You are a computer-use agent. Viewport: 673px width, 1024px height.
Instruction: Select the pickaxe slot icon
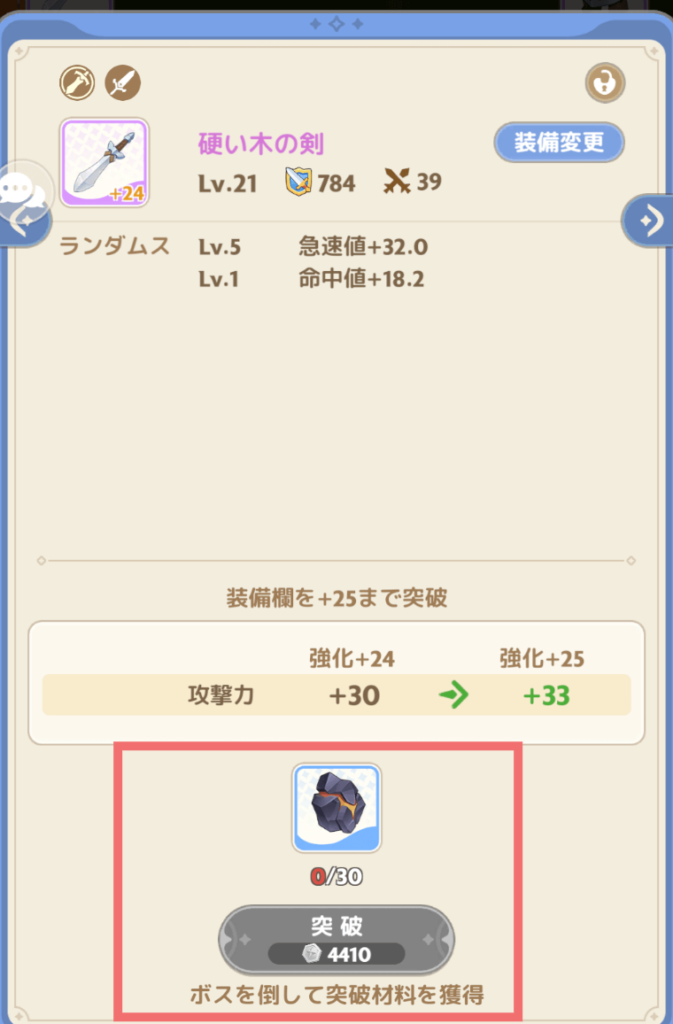pos(77,82)
